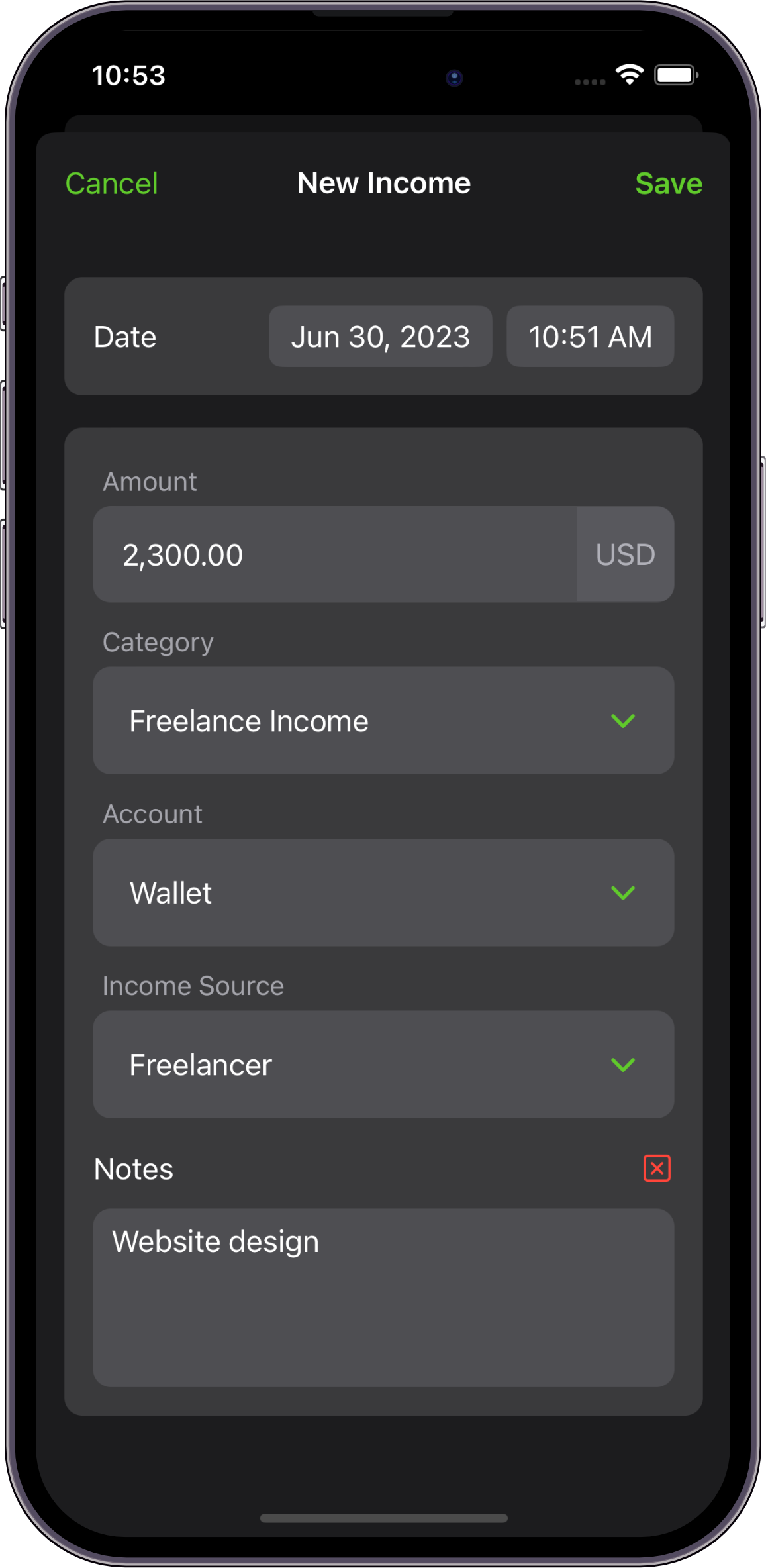Open the Jun 30, 2023 date picker

380,337
